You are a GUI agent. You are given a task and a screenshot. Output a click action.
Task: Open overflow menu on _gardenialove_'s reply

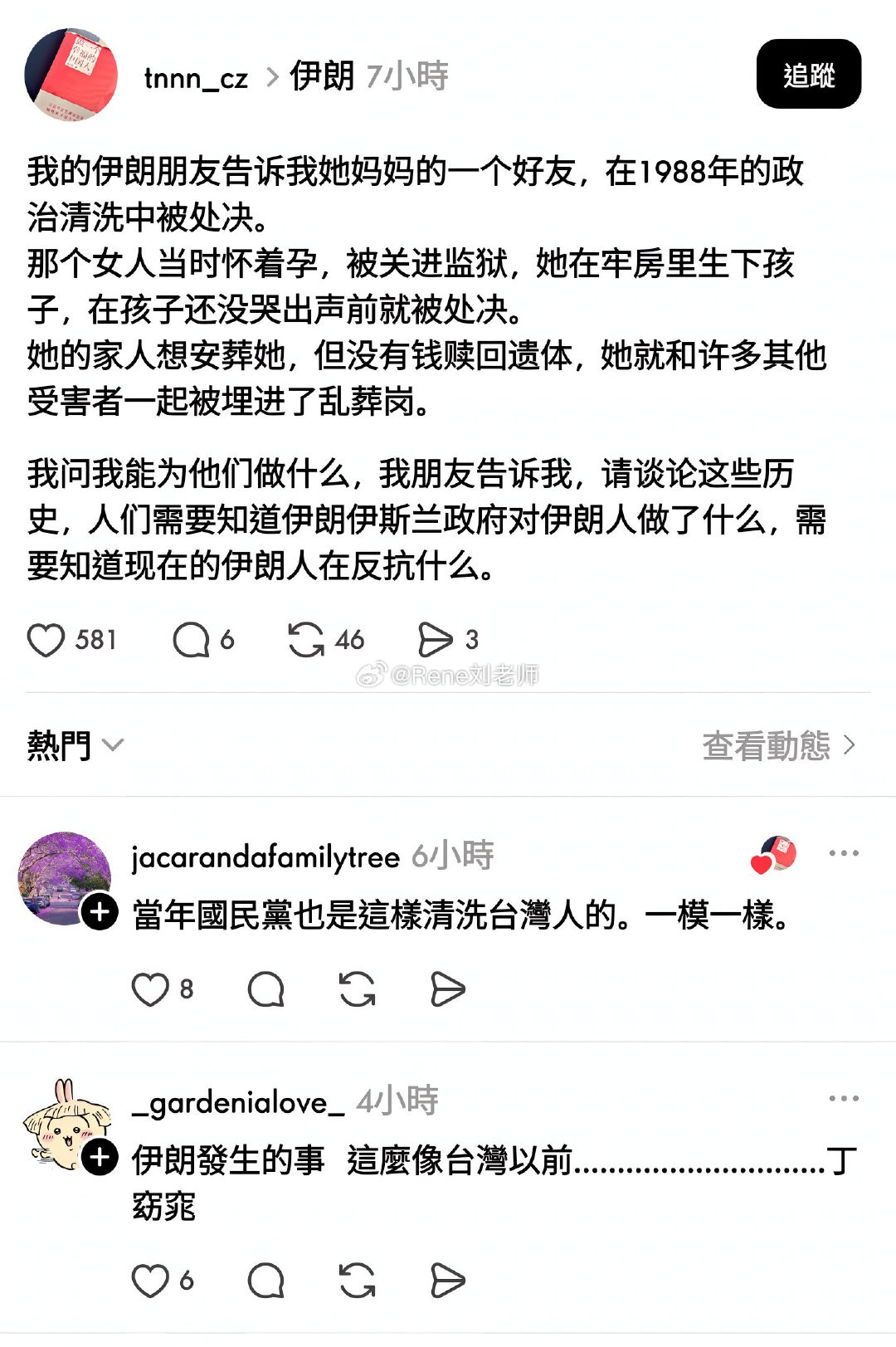tap(844, 1098)
